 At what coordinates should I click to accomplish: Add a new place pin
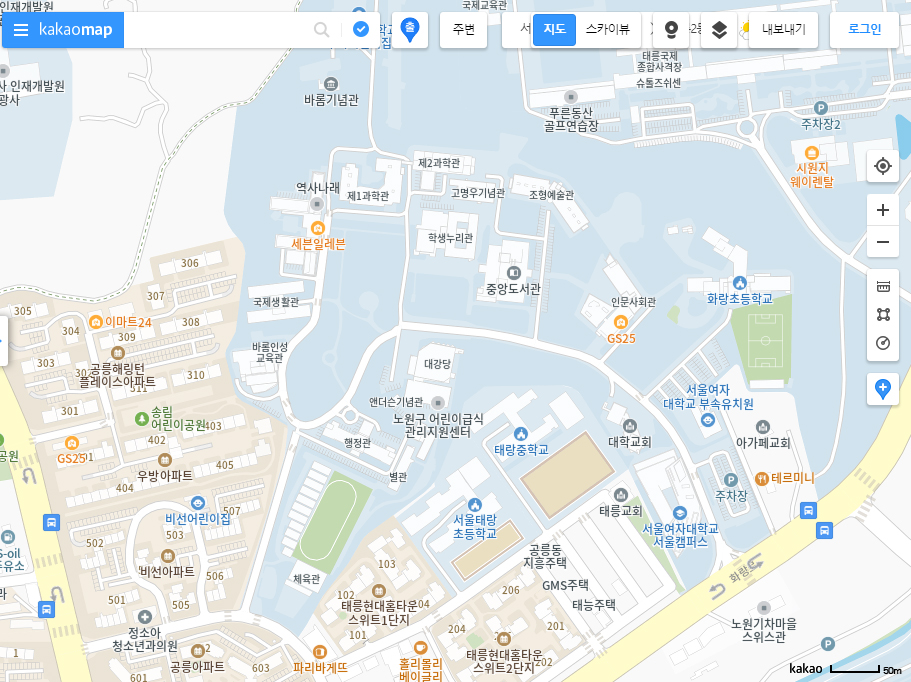882,389
